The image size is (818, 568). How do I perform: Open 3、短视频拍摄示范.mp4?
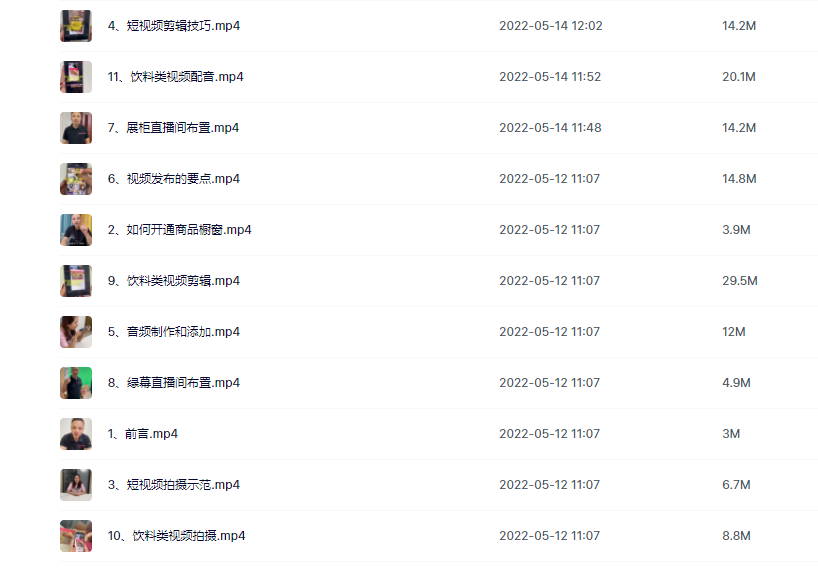173,485
